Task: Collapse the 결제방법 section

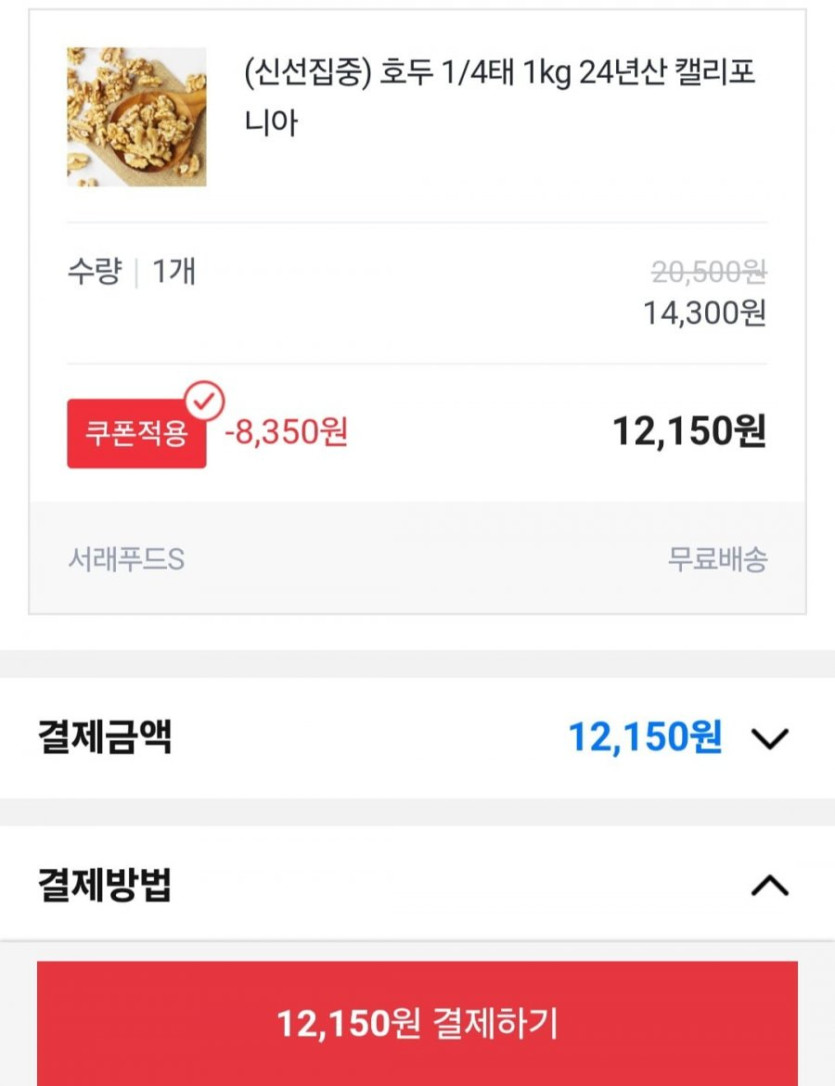Action: pos(769,885)
